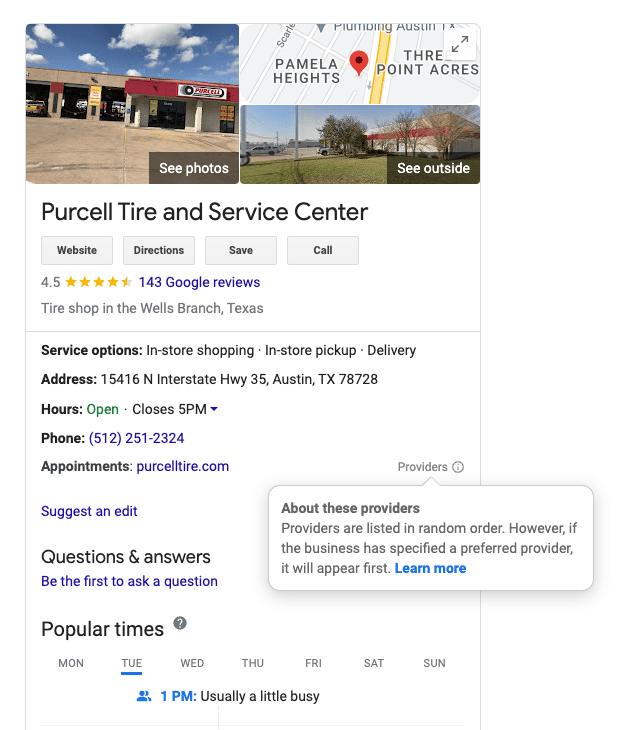Screen dimensions: 623x730
Task: Dial the phone number (512) 251-2324
Action: pyautogui.click(x=136, y=438)
